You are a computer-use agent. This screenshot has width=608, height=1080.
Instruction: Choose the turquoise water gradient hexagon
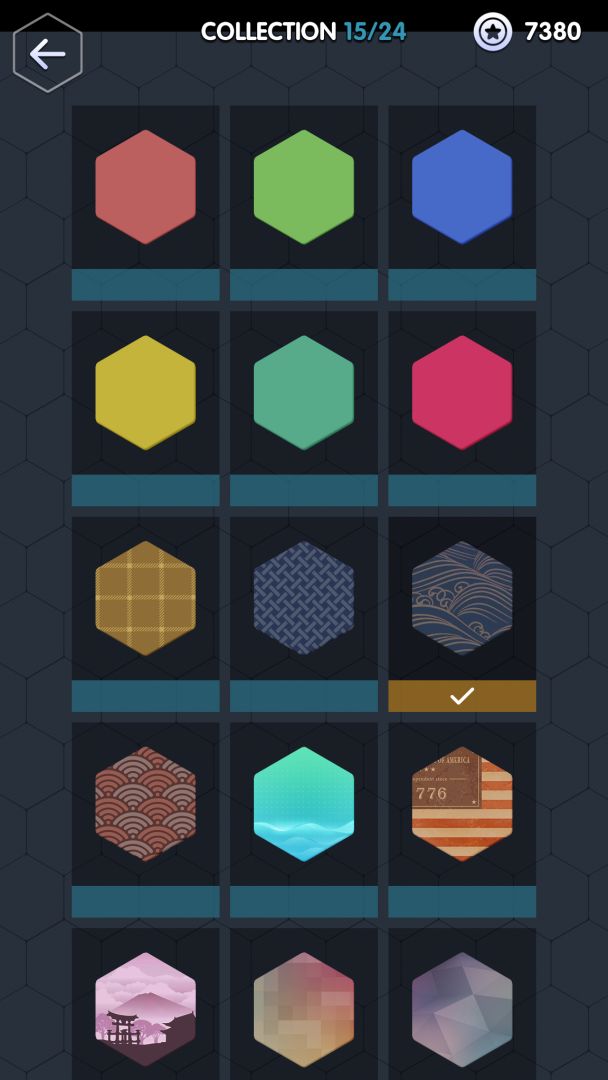[x=304, y=804]
